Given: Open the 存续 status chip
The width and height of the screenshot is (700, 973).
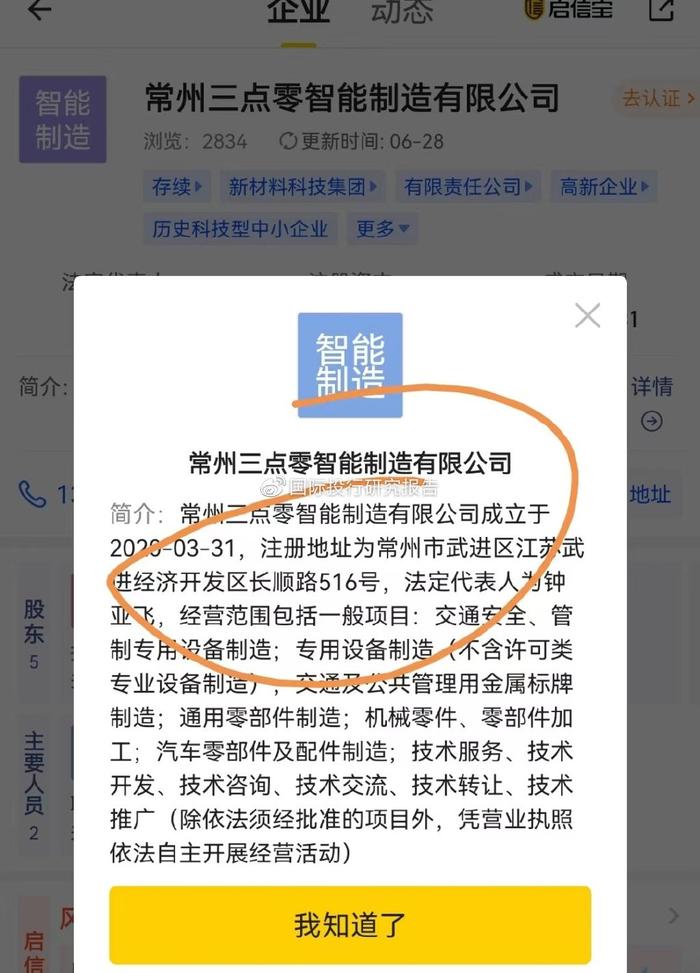Looking at the screenshot, I should coord(177,186).
